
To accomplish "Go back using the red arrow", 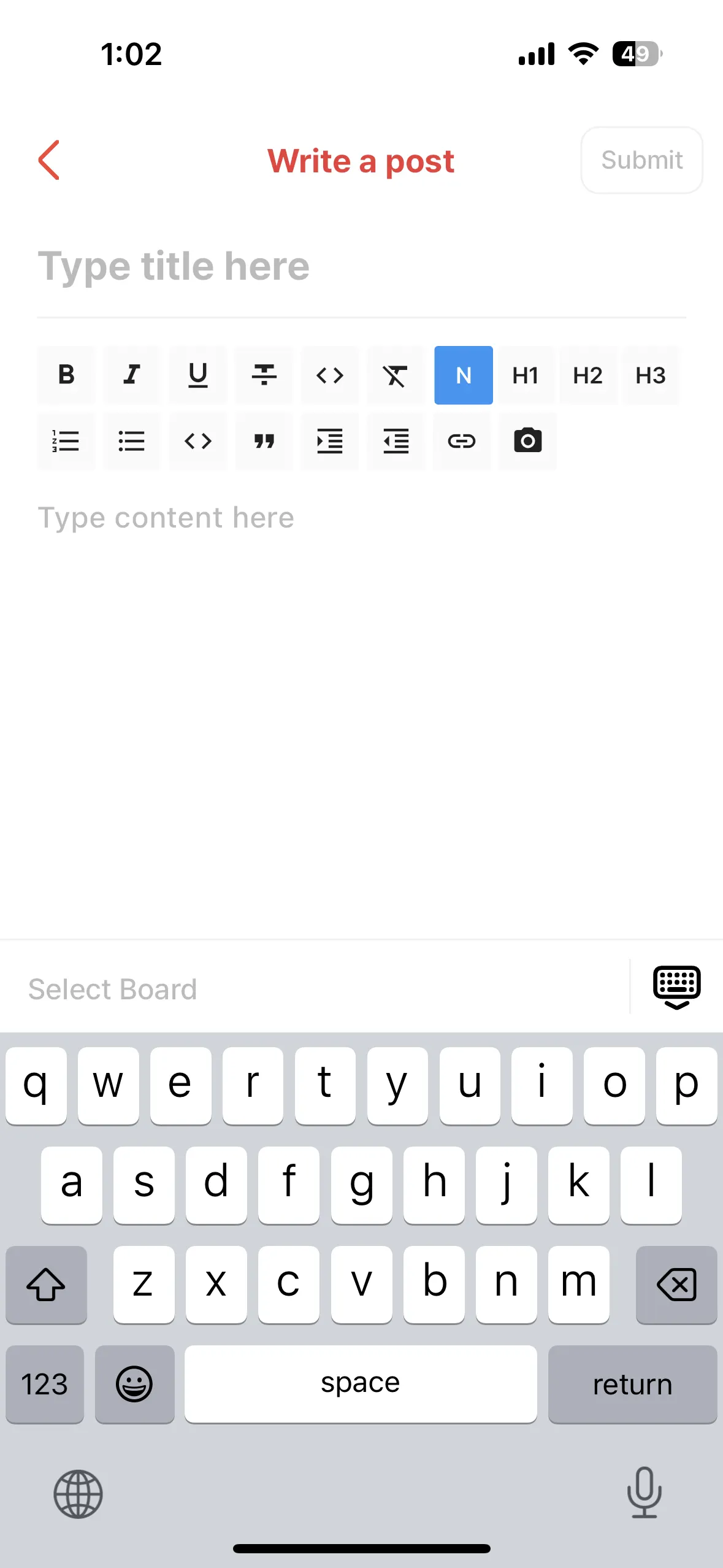I will [49, 160].
